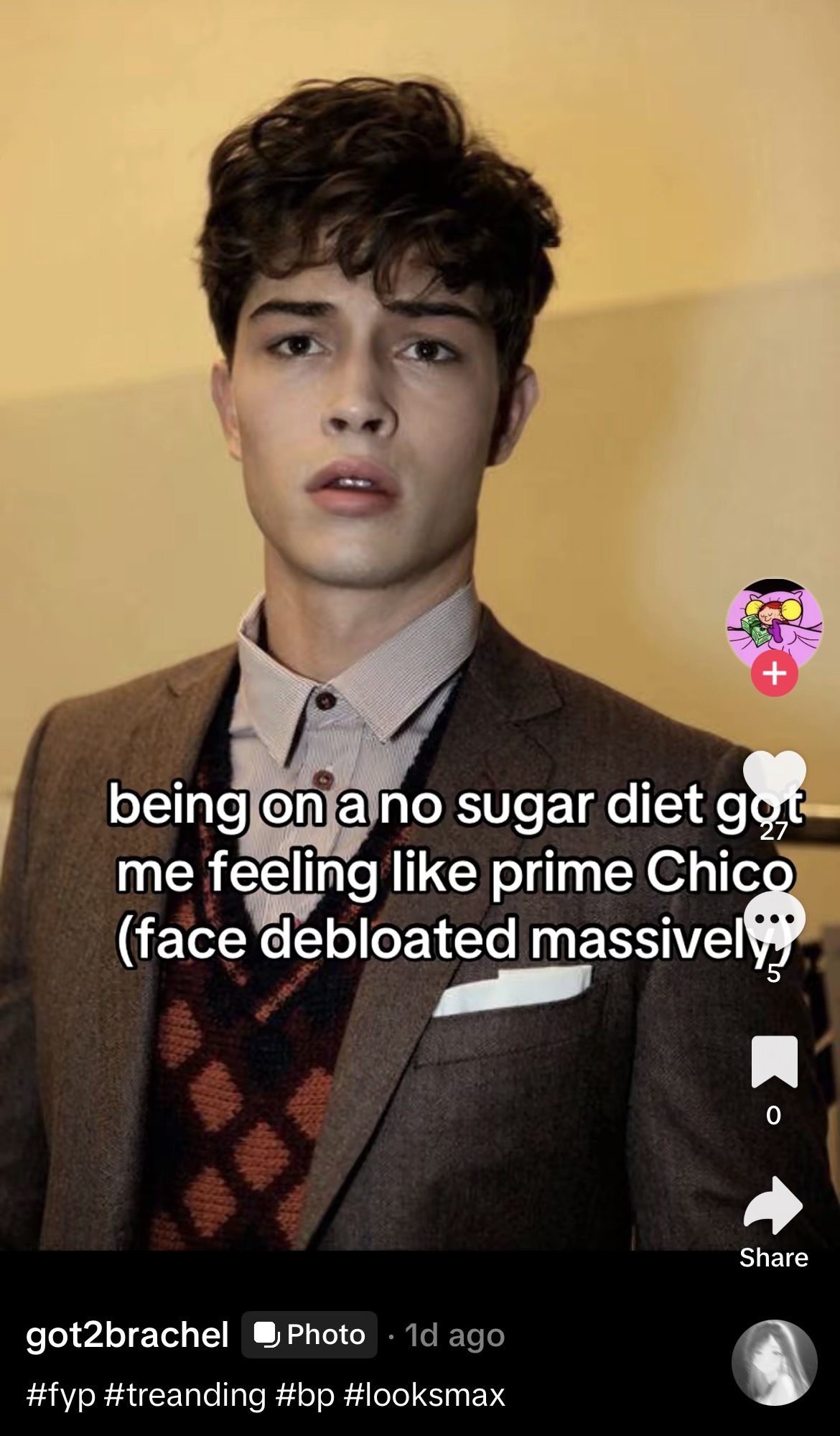Image resolution: width=840 pixels, height=1436 pixels.
Task: Open the sound disc icon
Action: pyautogui.click(x=774, y=1362)
